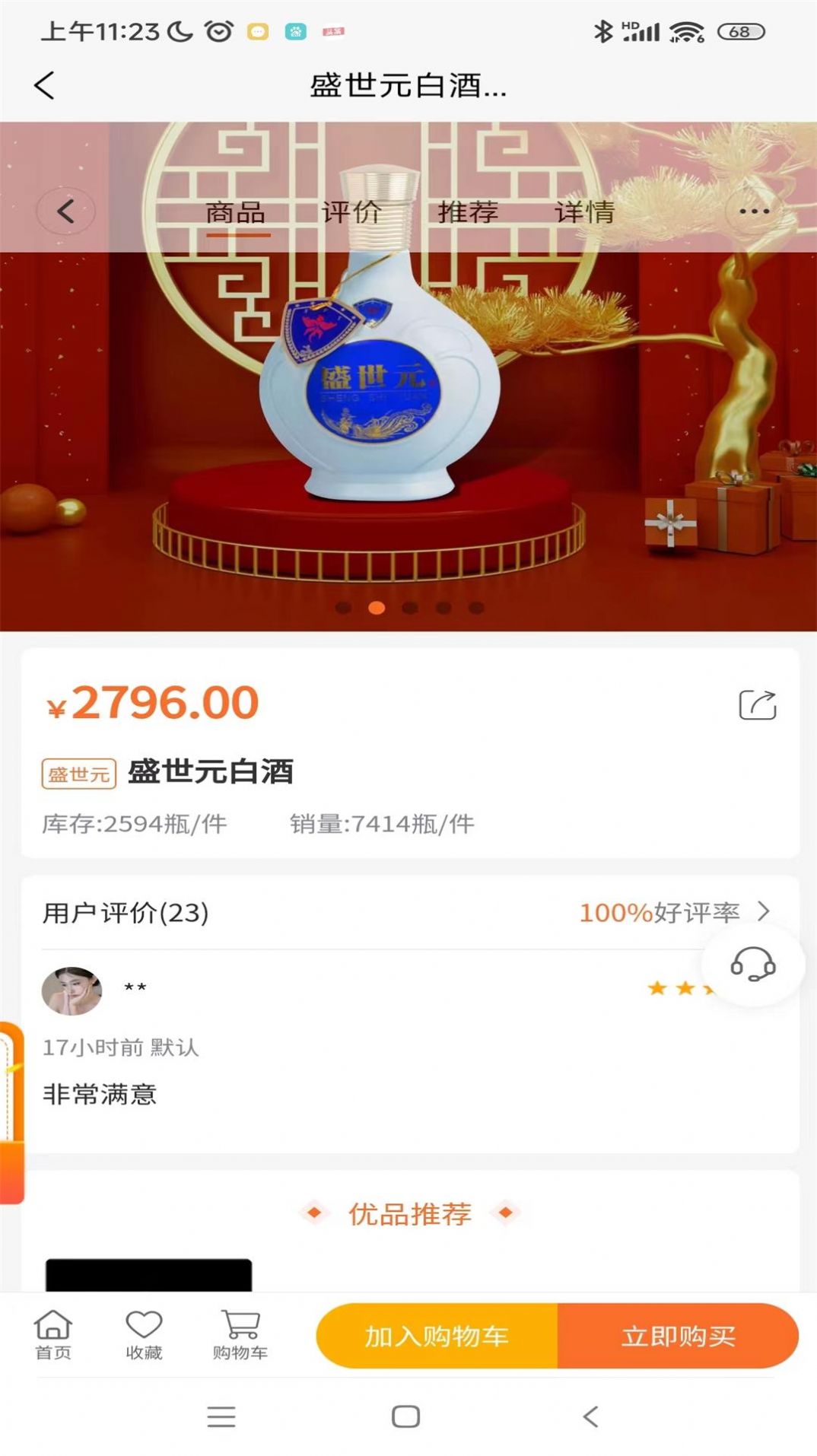Tap the 立即购买 buy now button

tap(679, 1337)
